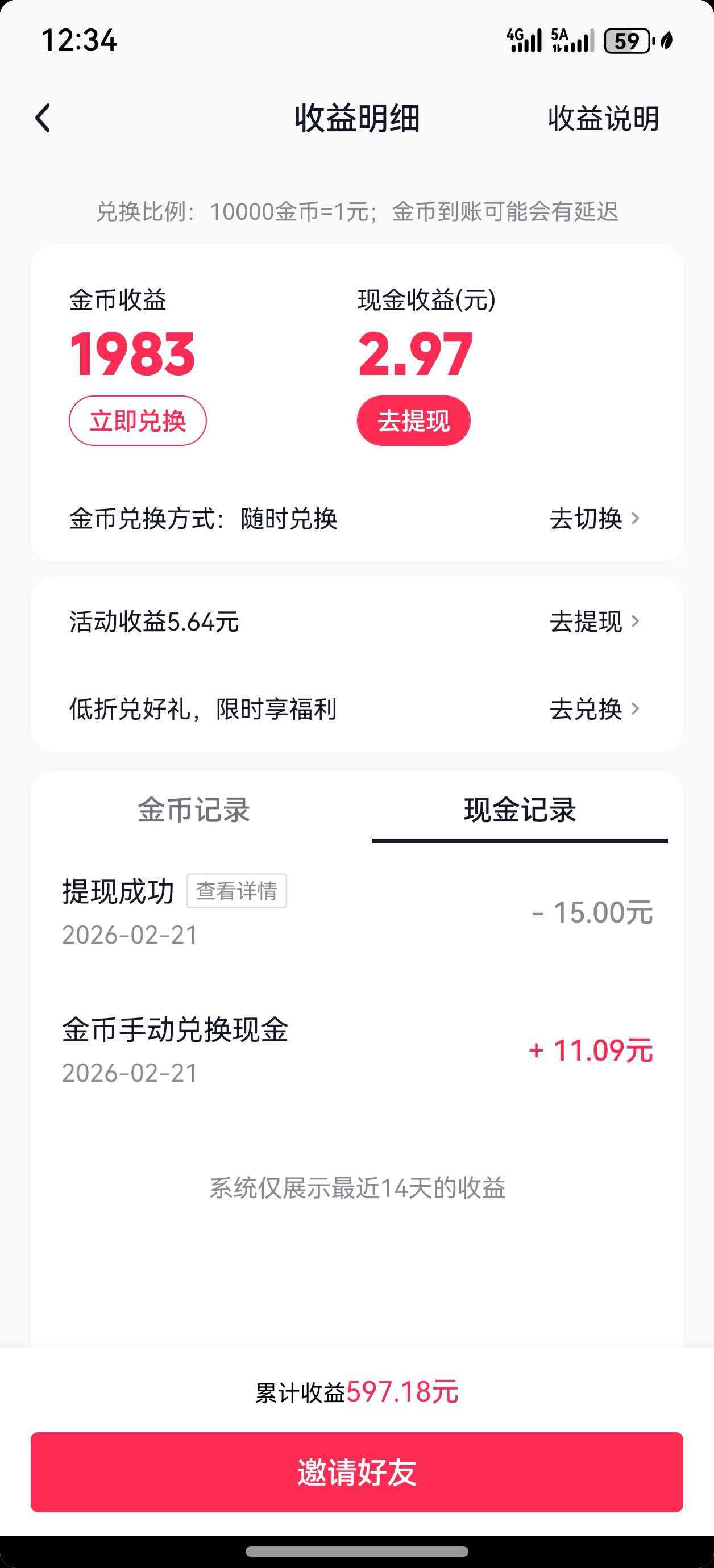
Task: Open 收益说明 earnings explanation
Action: pyautogui.click(x=603, y=118)
